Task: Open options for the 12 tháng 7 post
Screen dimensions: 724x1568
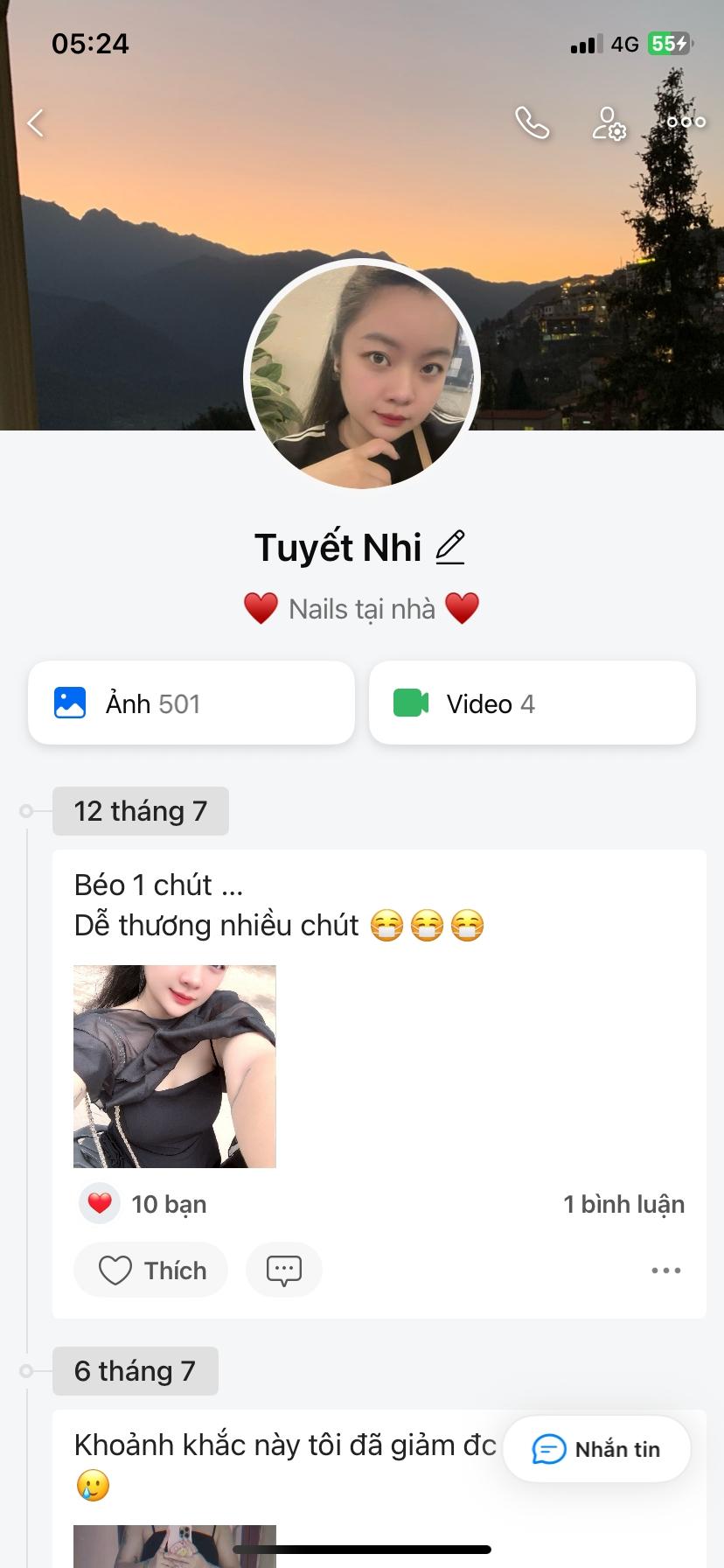Action: (x=666, y=1270)
